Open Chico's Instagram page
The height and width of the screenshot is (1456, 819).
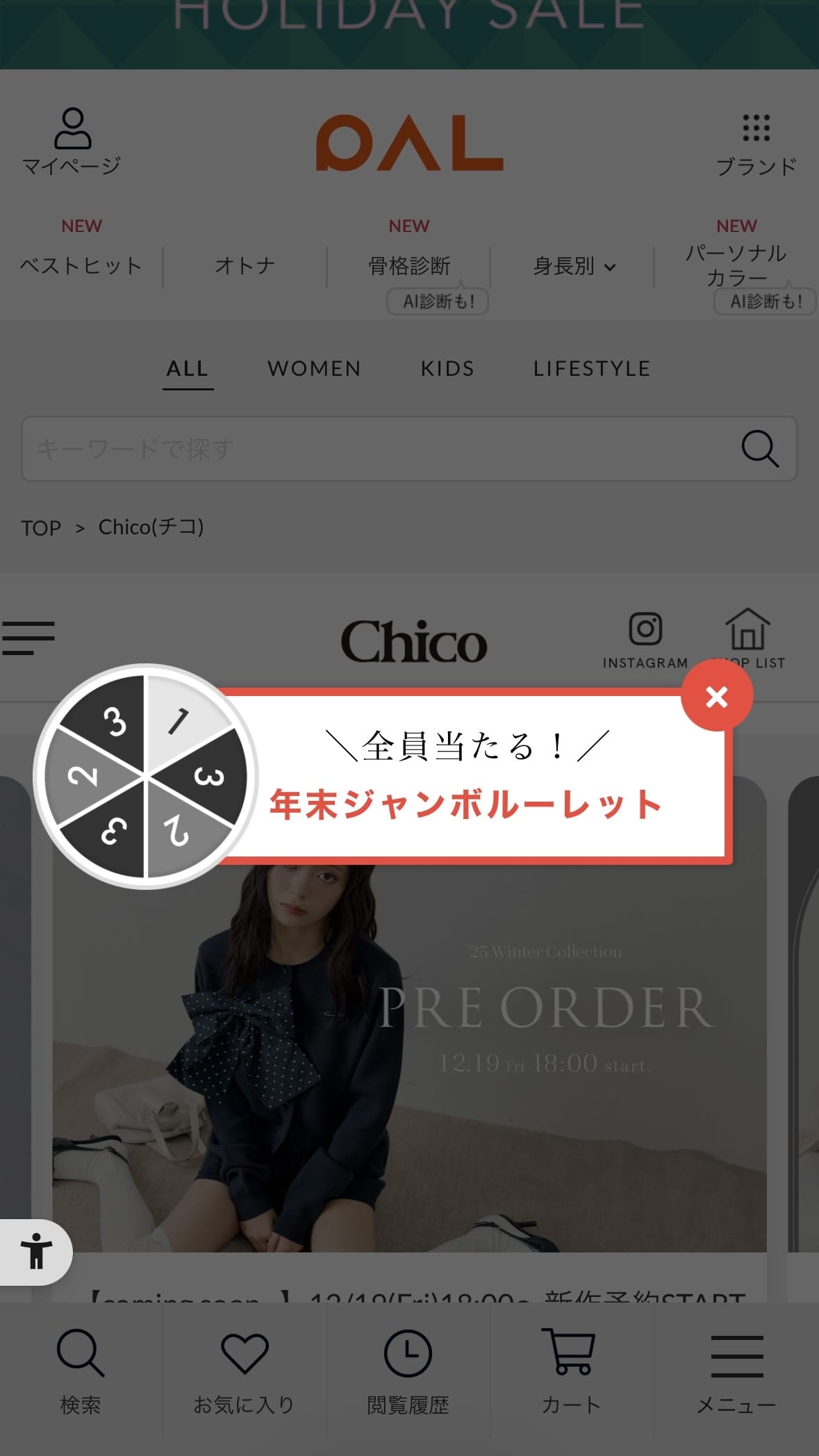(645, 640)
